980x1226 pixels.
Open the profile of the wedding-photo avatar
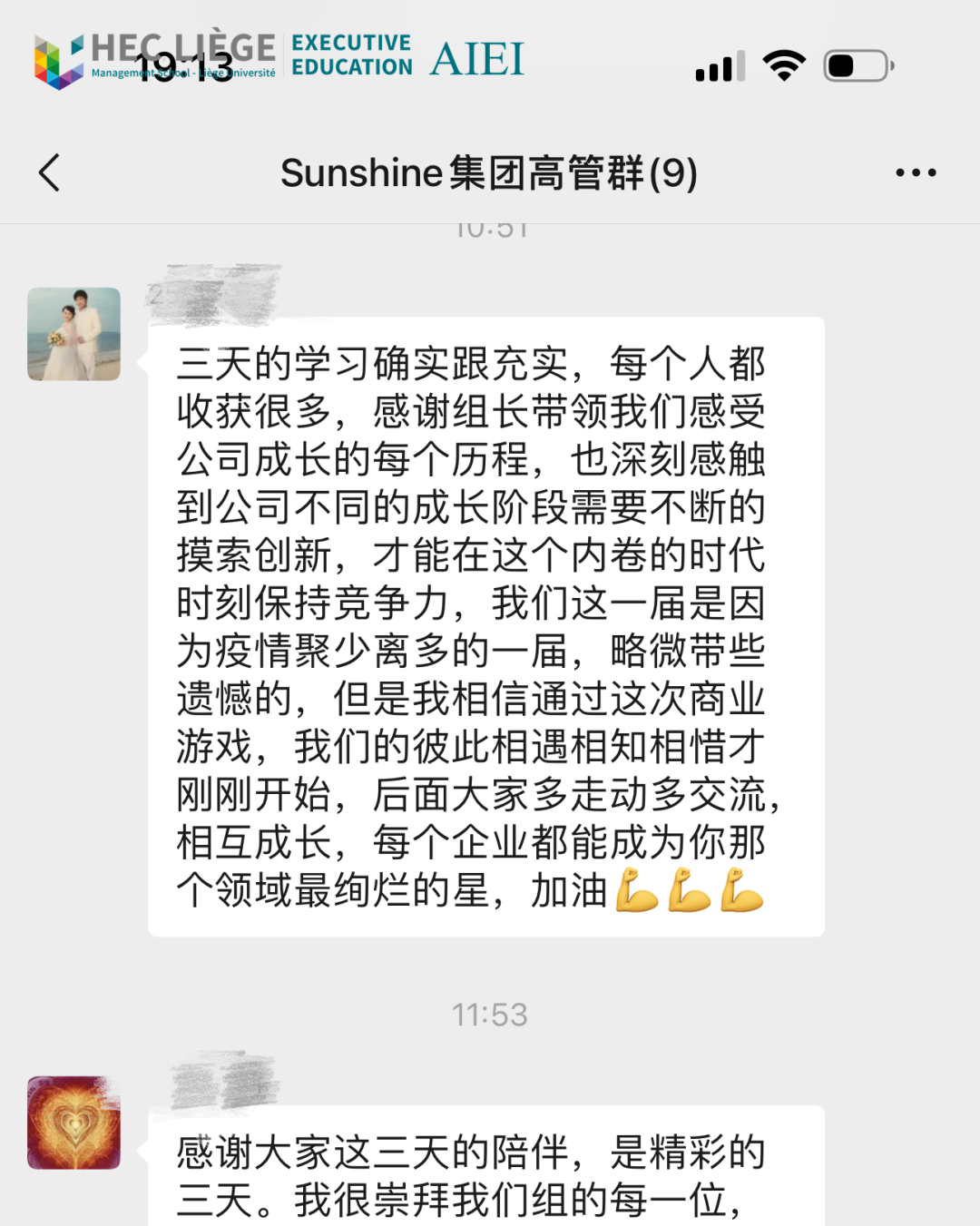click(x=73, y=334)
